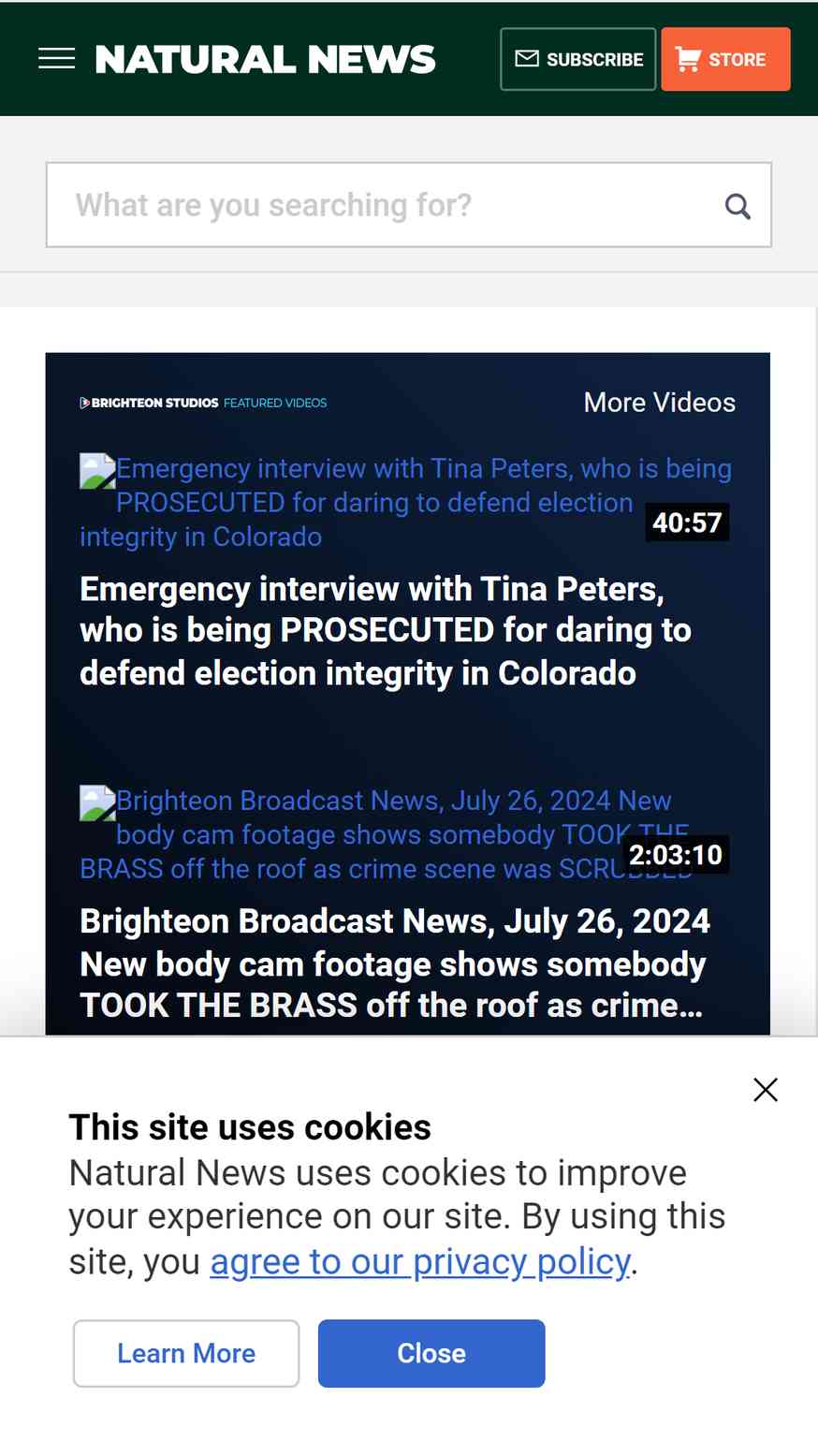
Task: Tap the search magnifier icon
Action: point(738,206)
